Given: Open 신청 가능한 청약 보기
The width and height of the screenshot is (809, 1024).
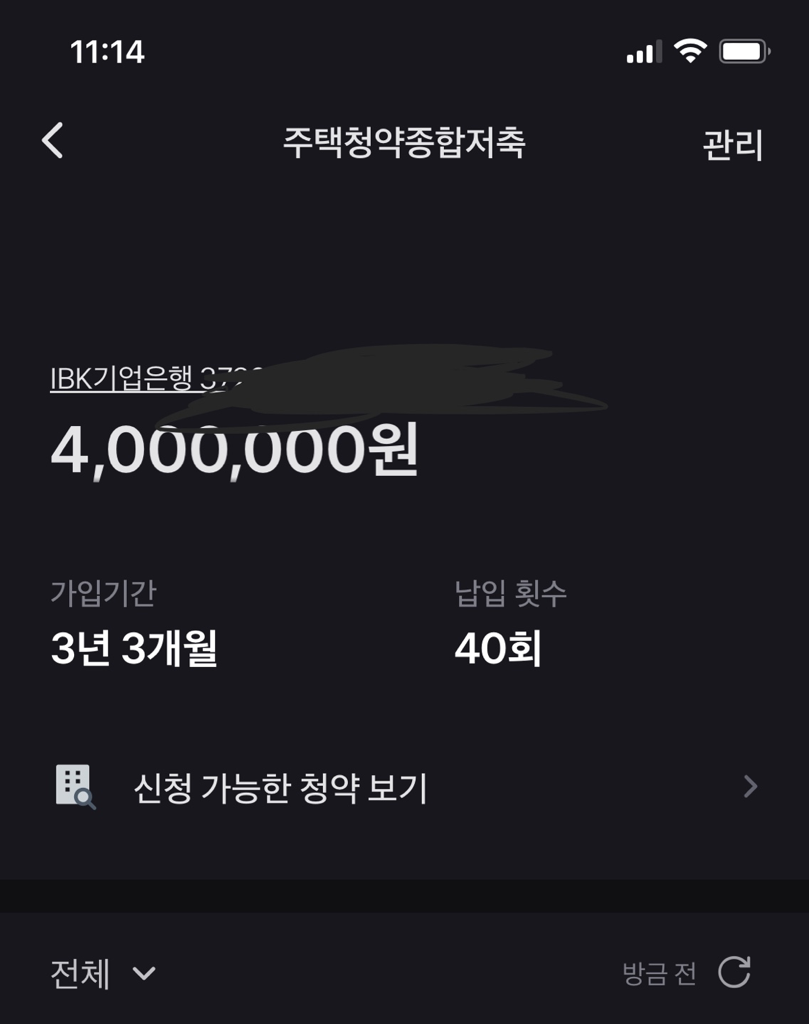Looking at the screenshot, I should pos(404,788).
